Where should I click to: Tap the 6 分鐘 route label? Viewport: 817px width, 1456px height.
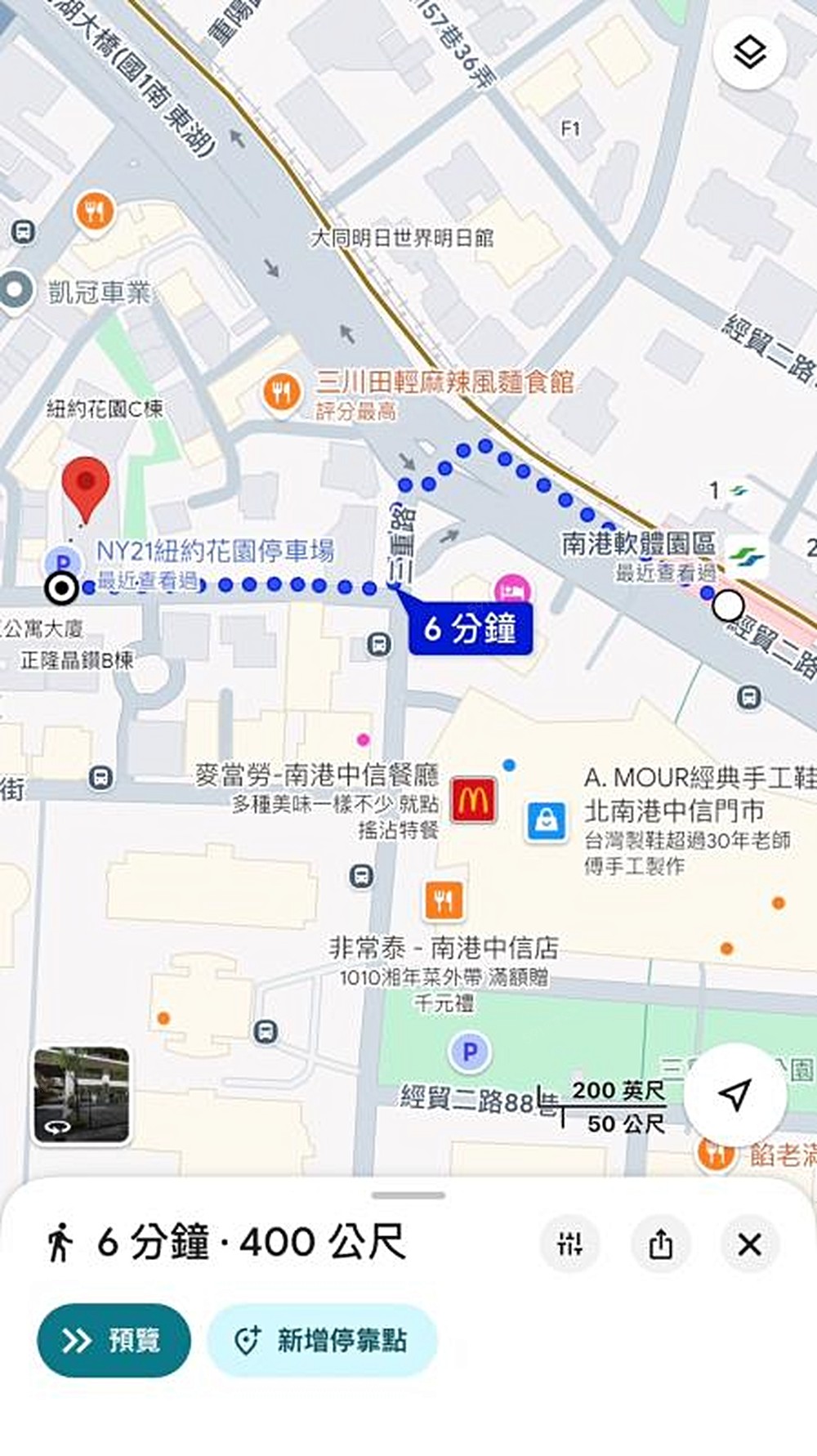click(x=470, y=628)
